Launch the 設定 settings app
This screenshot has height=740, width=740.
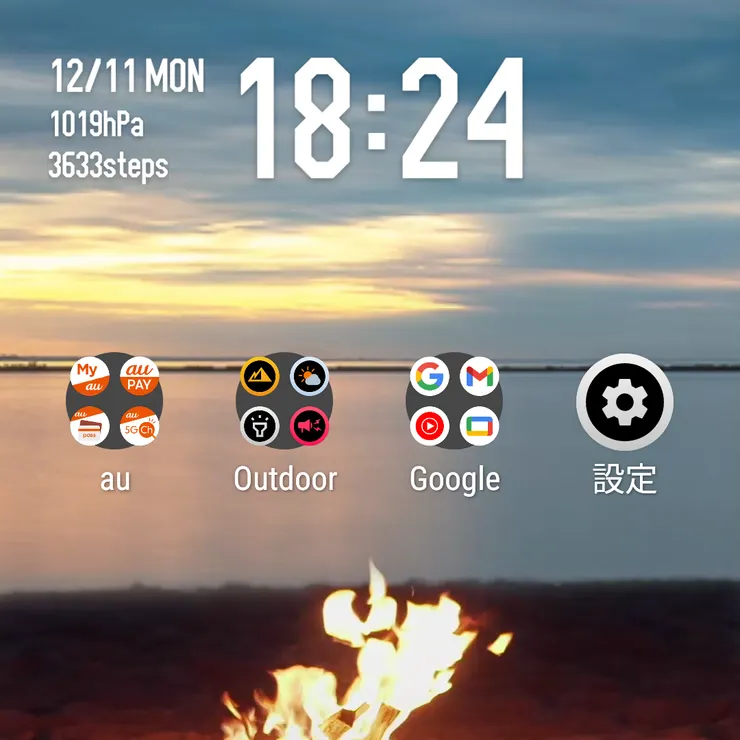(625, 402)
